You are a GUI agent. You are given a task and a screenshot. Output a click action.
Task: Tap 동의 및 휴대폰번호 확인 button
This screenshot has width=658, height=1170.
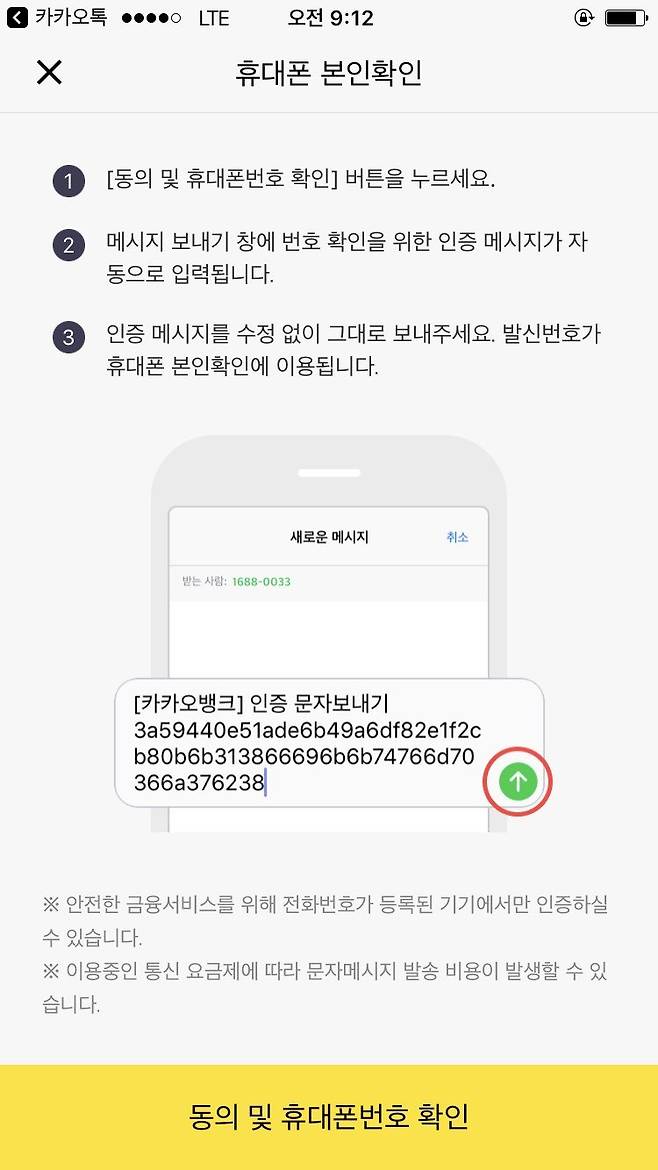pyautogui.click(x=329, y=1116)
